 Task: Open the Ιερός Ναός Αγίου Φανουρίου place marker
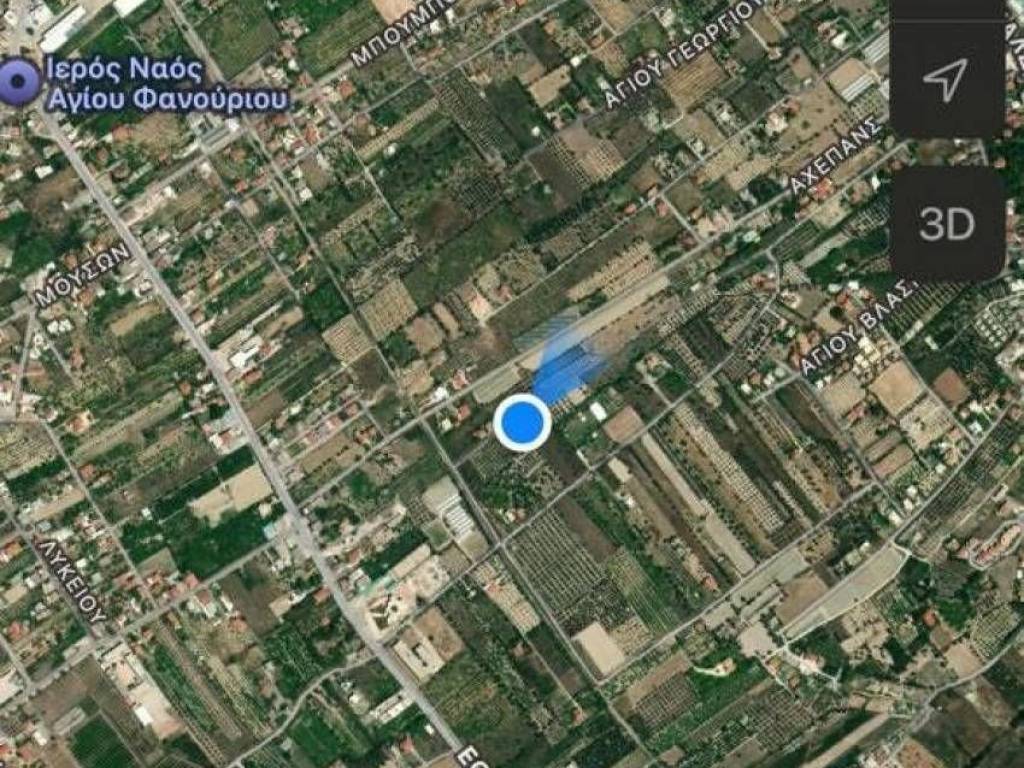pyautogui.click(x=21, y=82)
